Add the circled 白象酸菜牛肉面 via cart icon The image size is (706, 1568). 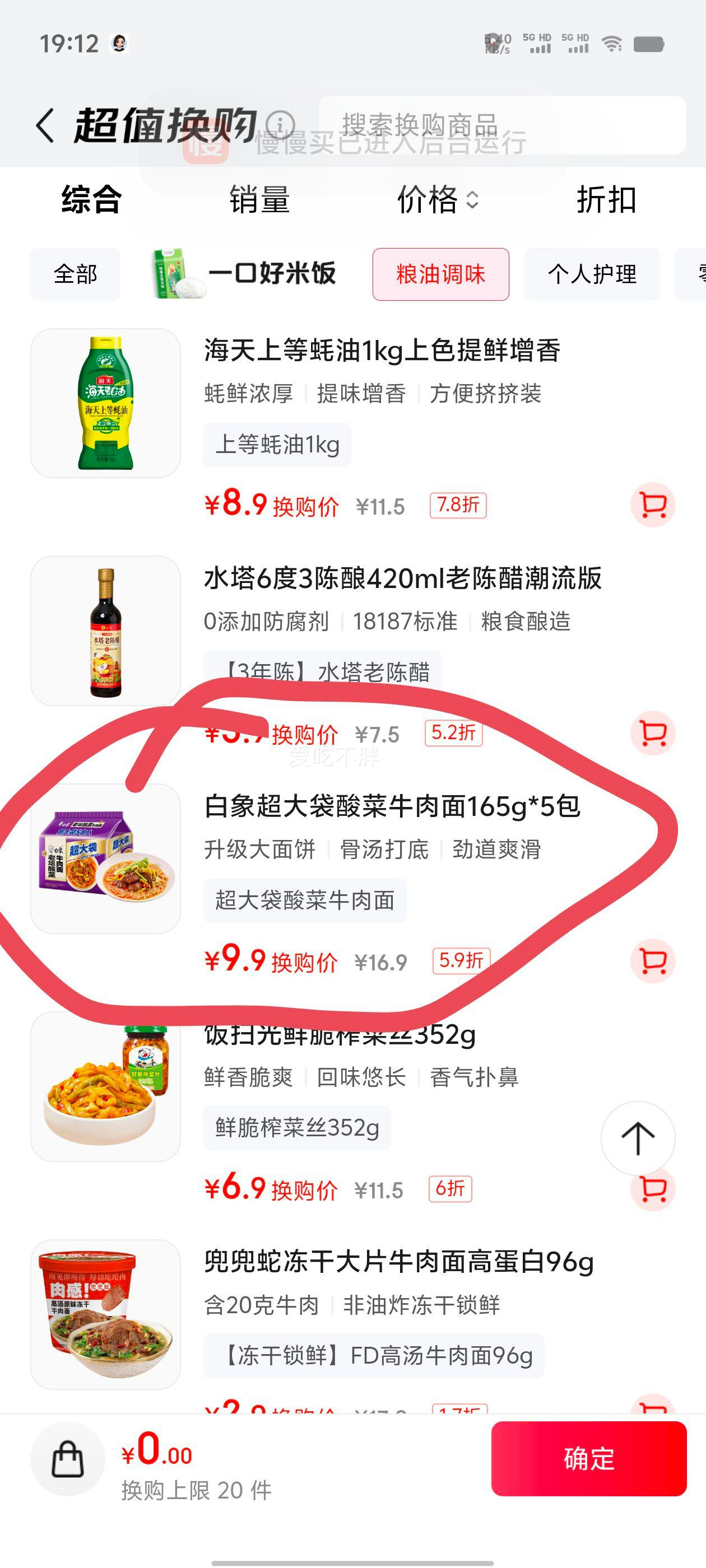point(651,960)
